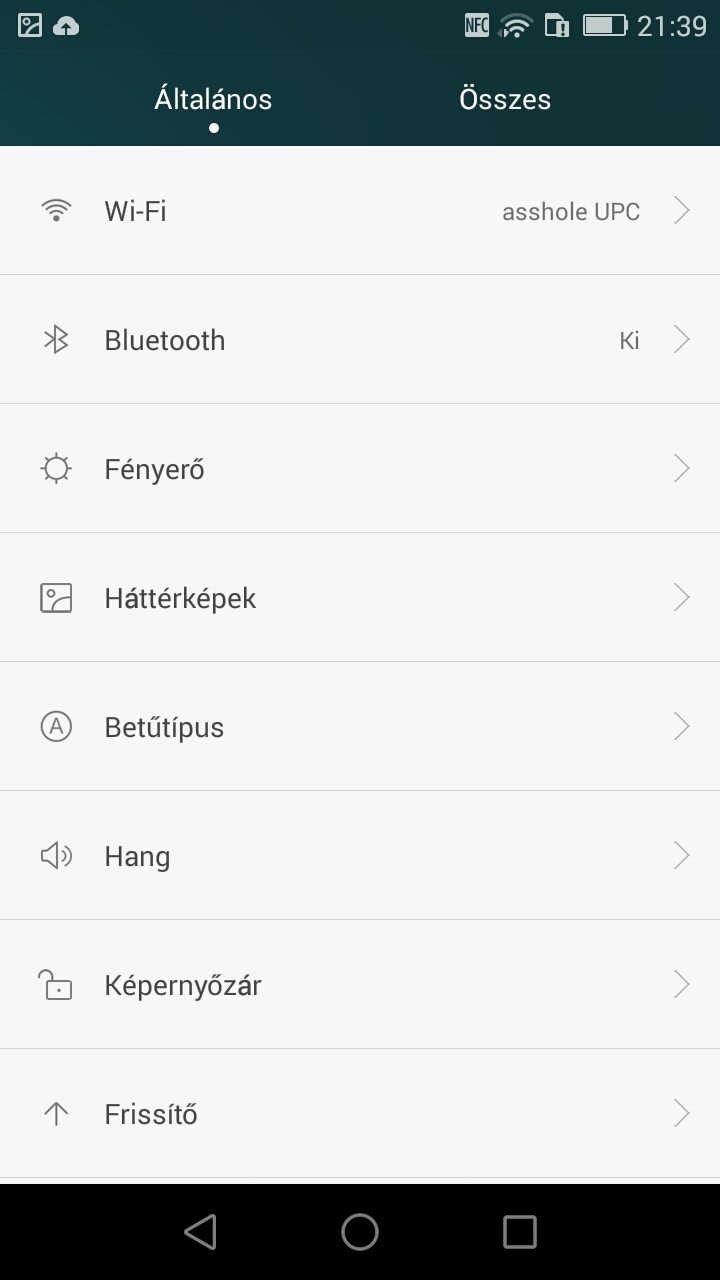Image resolution: width=720 pixels, height=1280 pixels.
Task: Open Fényerő brightness settings
Action: click(x=360, y=469)
